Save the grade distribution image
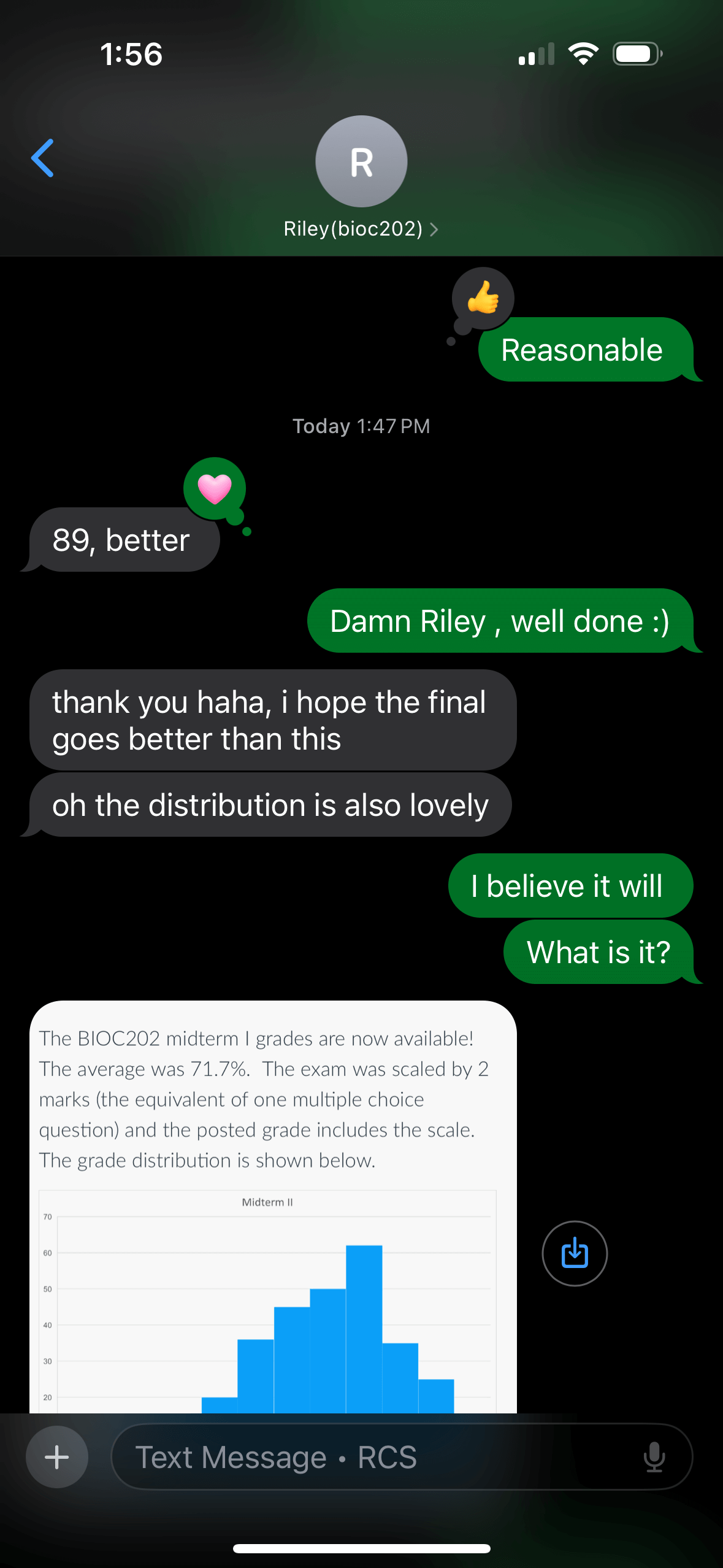The width and height of the screenshot is (723, 1568). coord(575,1253)
